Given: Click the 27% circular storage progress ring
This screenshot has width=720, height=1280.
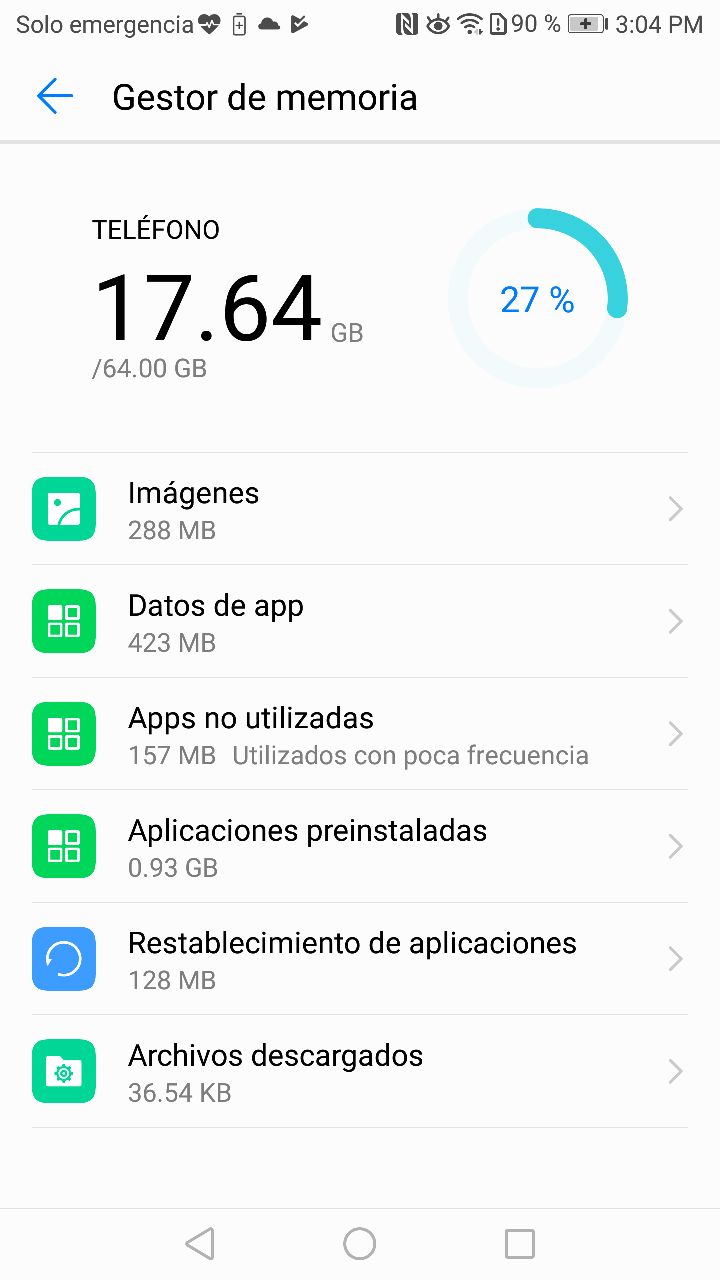Looking at the screenshot, I should coord(538,298).
